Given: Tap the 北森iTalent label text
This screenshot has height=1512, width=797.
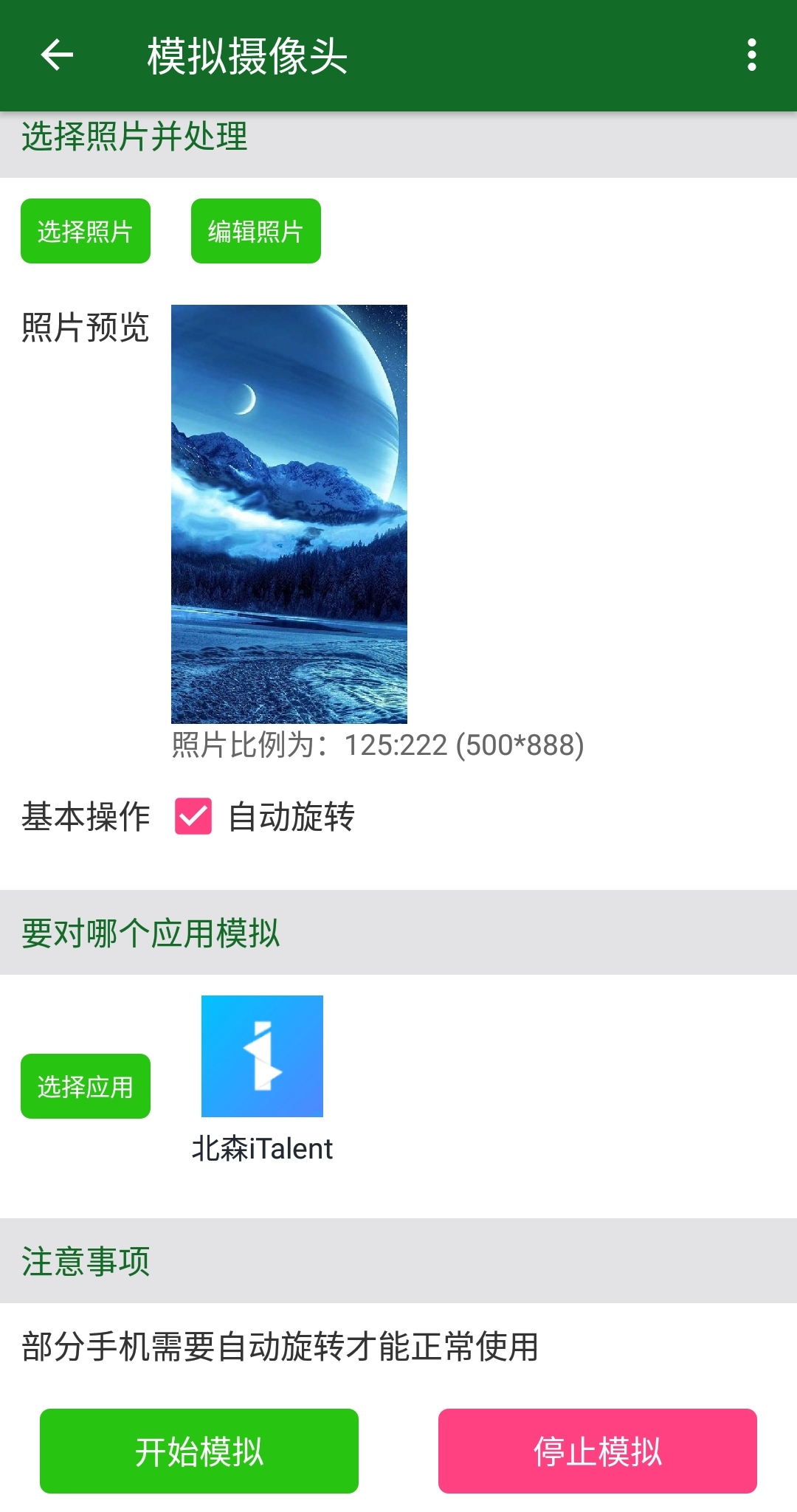Looking at the screenshot, I should pyautogui.click(x=263, y=1148).
